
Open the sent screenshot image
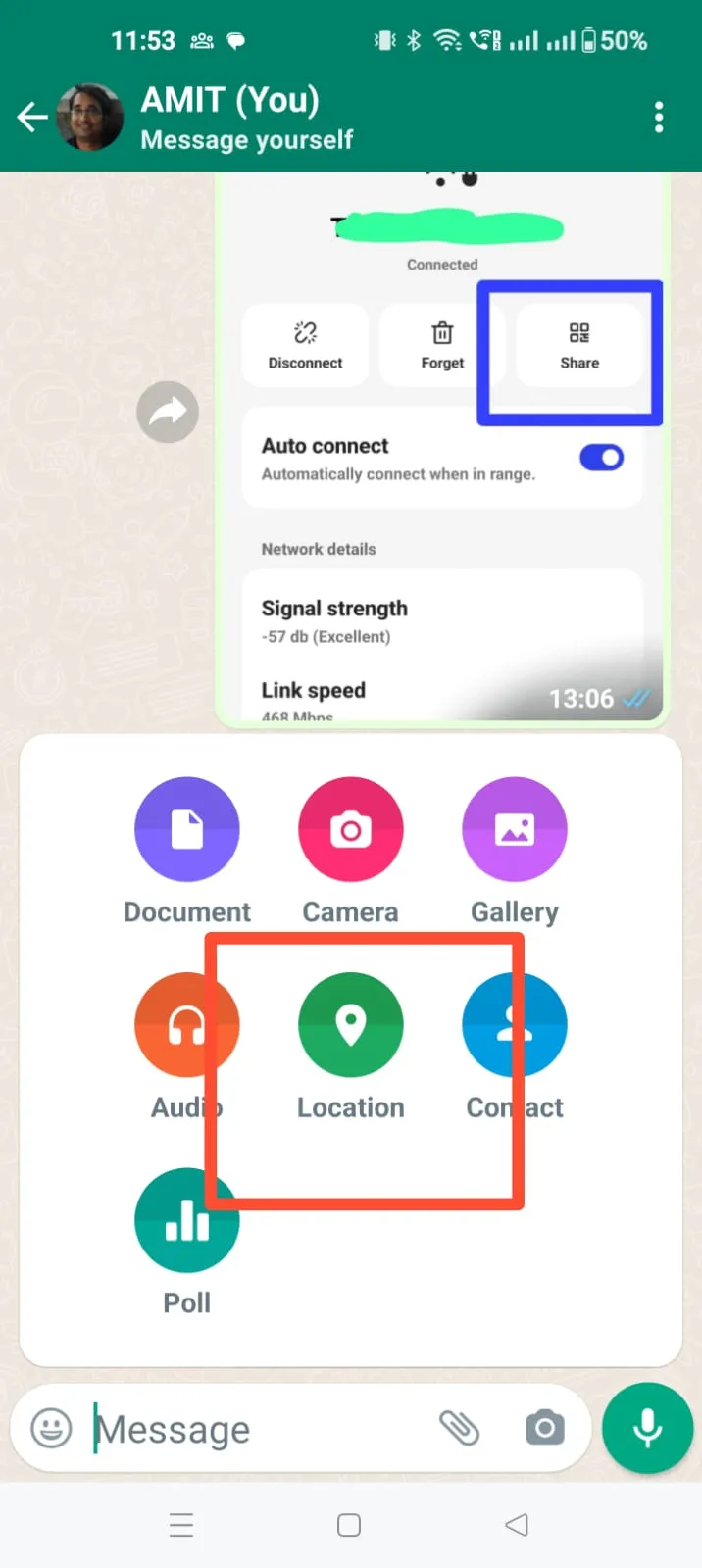tap(441, 451)
